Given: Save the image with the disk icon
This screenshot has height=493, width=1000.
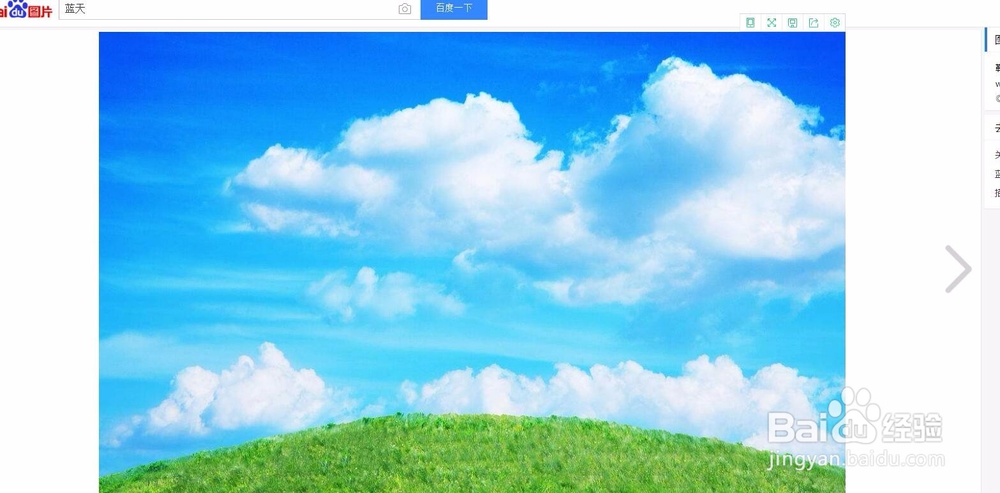Looking at the screenshot, I should (793, 23).
